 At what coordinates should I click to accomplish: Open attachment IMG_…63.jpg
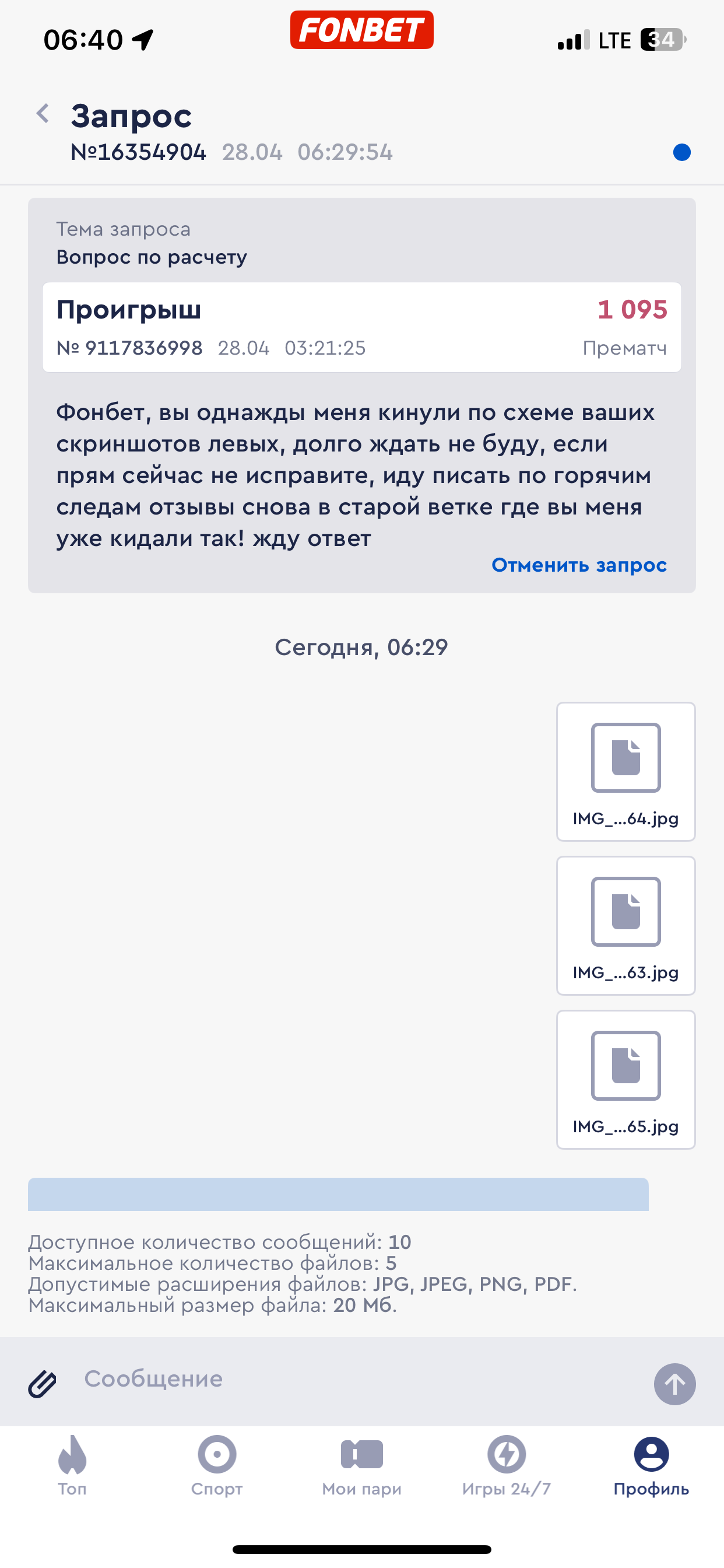pyautogui.click(x=625, y=926)
